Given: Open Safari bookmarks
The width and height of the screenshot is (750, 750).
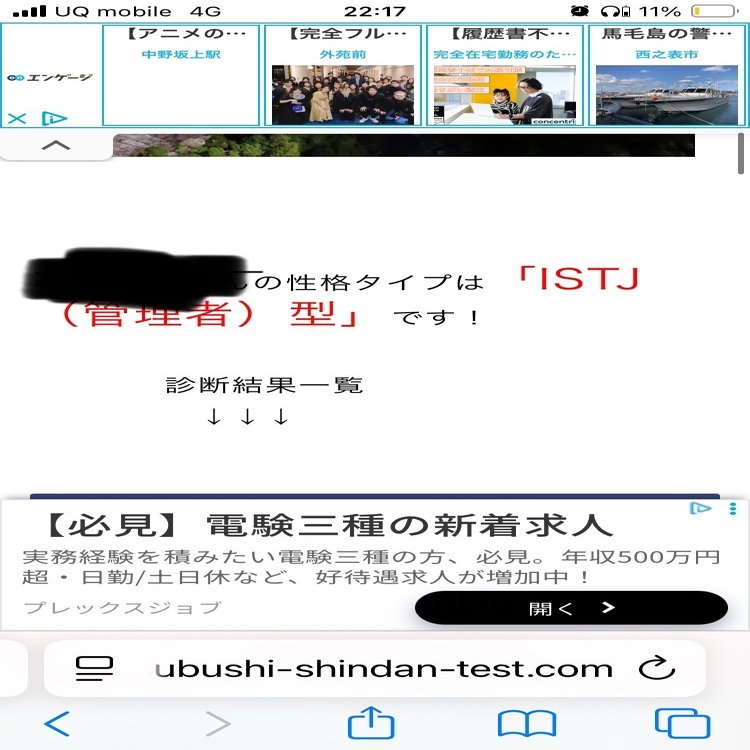Looking at the screenshot, I should coord(527,723).
